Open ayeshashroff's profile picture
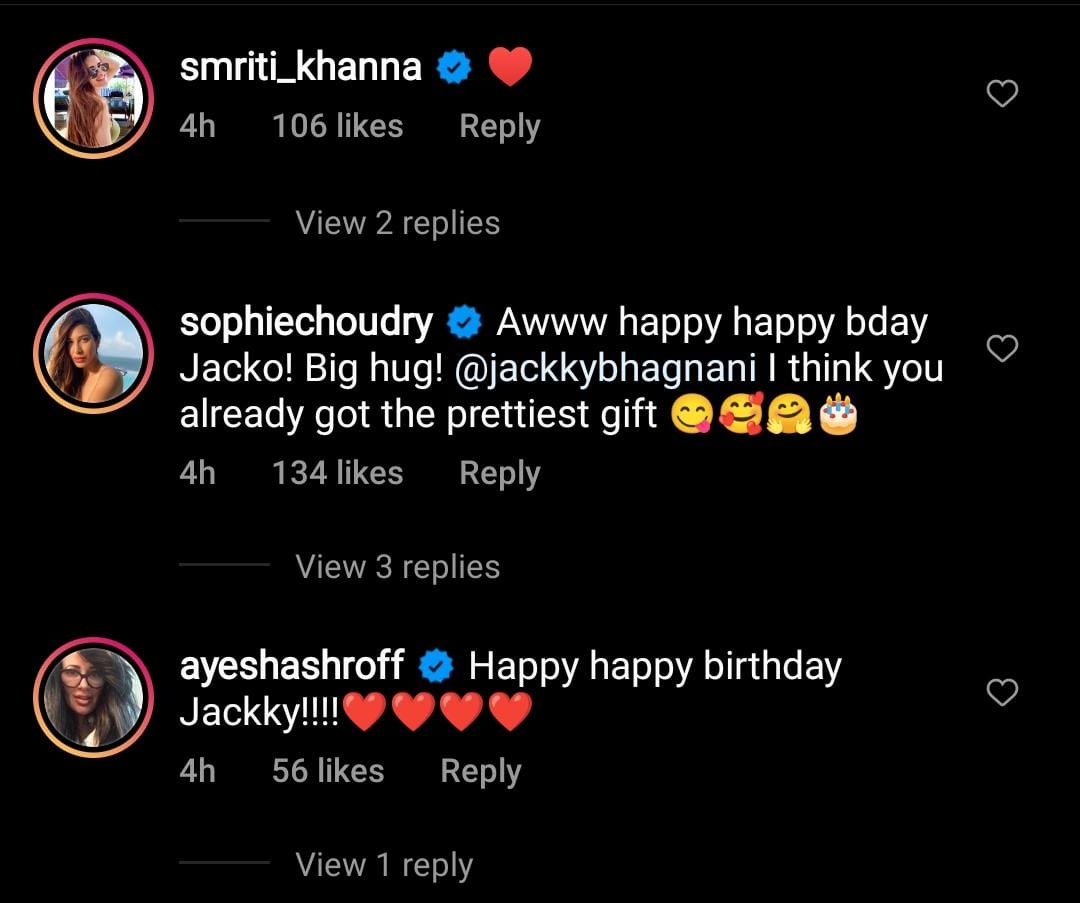Viewport: 1080px width, 903px height. pyautogui.click(x=93, y=696)
